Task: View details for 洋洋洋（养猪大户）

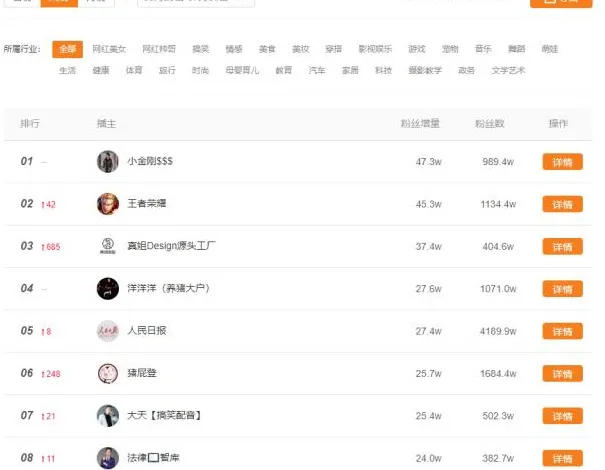Action: 562,289
